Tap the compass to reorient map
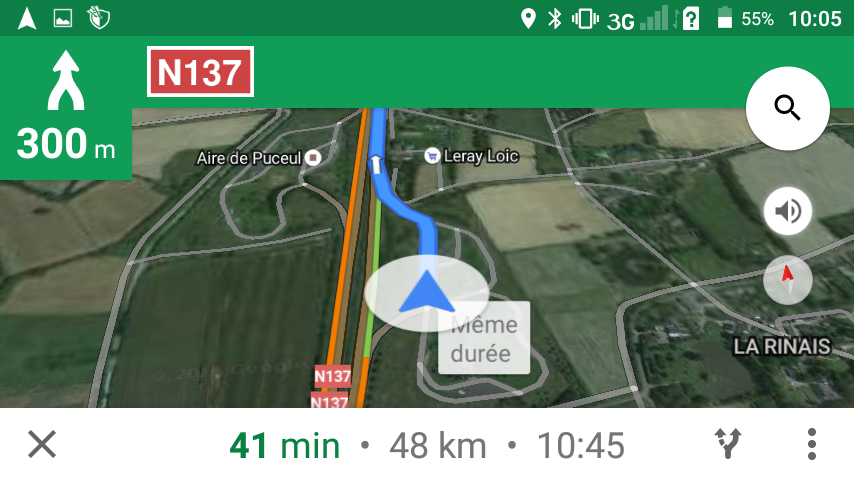Screen dimensions: 854x480 [788, 279]
